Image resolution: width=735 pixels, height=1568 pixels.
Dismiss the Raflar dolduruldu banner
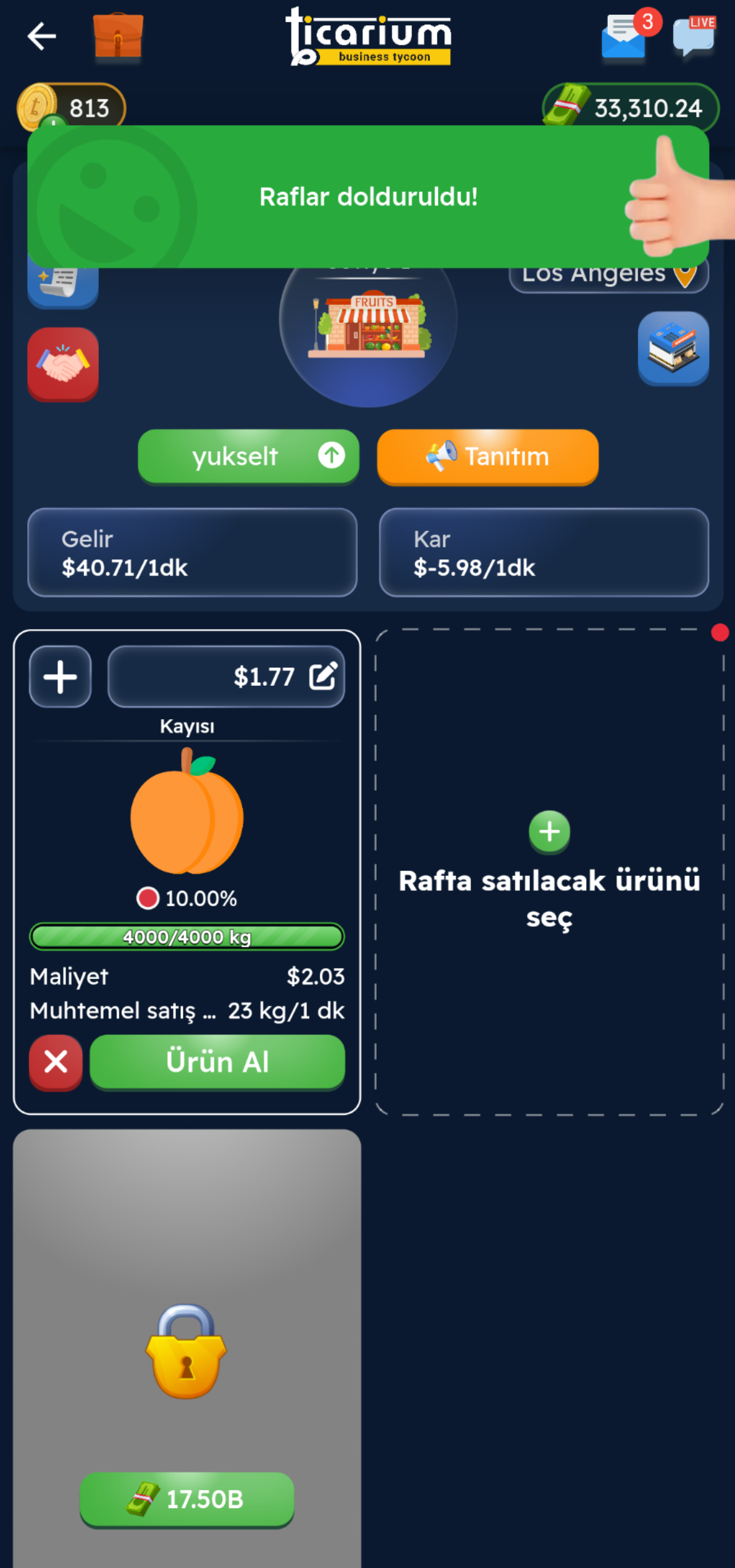(368, 198)
